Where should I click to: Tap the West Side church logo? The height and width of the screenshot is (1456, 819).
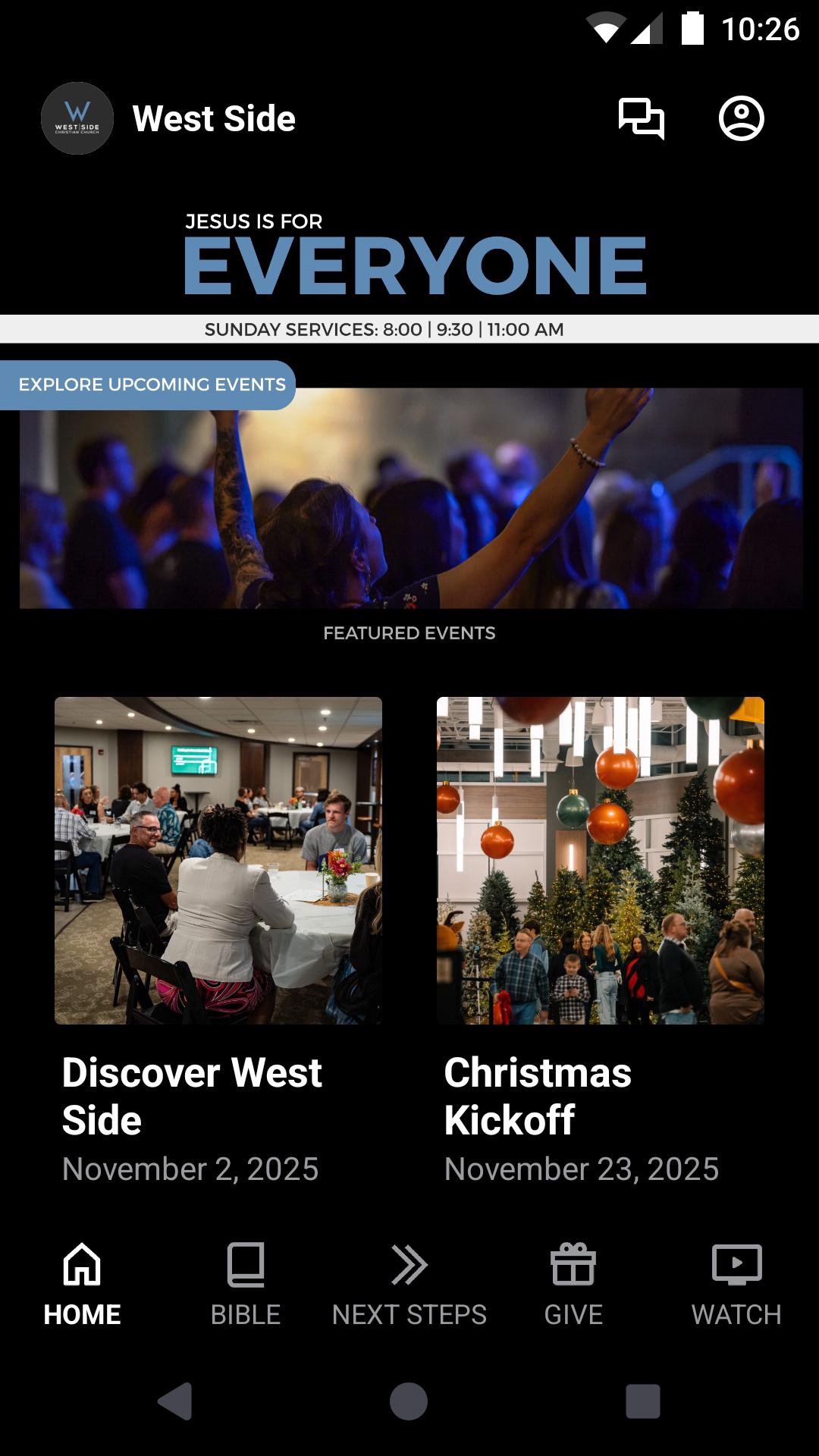tap(77, 119)
